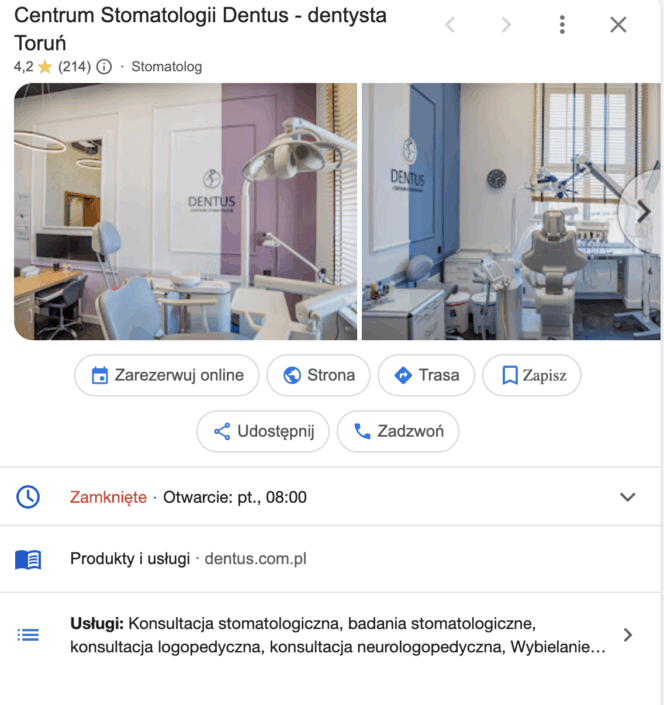The image size is (664, 705).
Task: Go to the previous result arrow
Action: [x=450, y=25]
